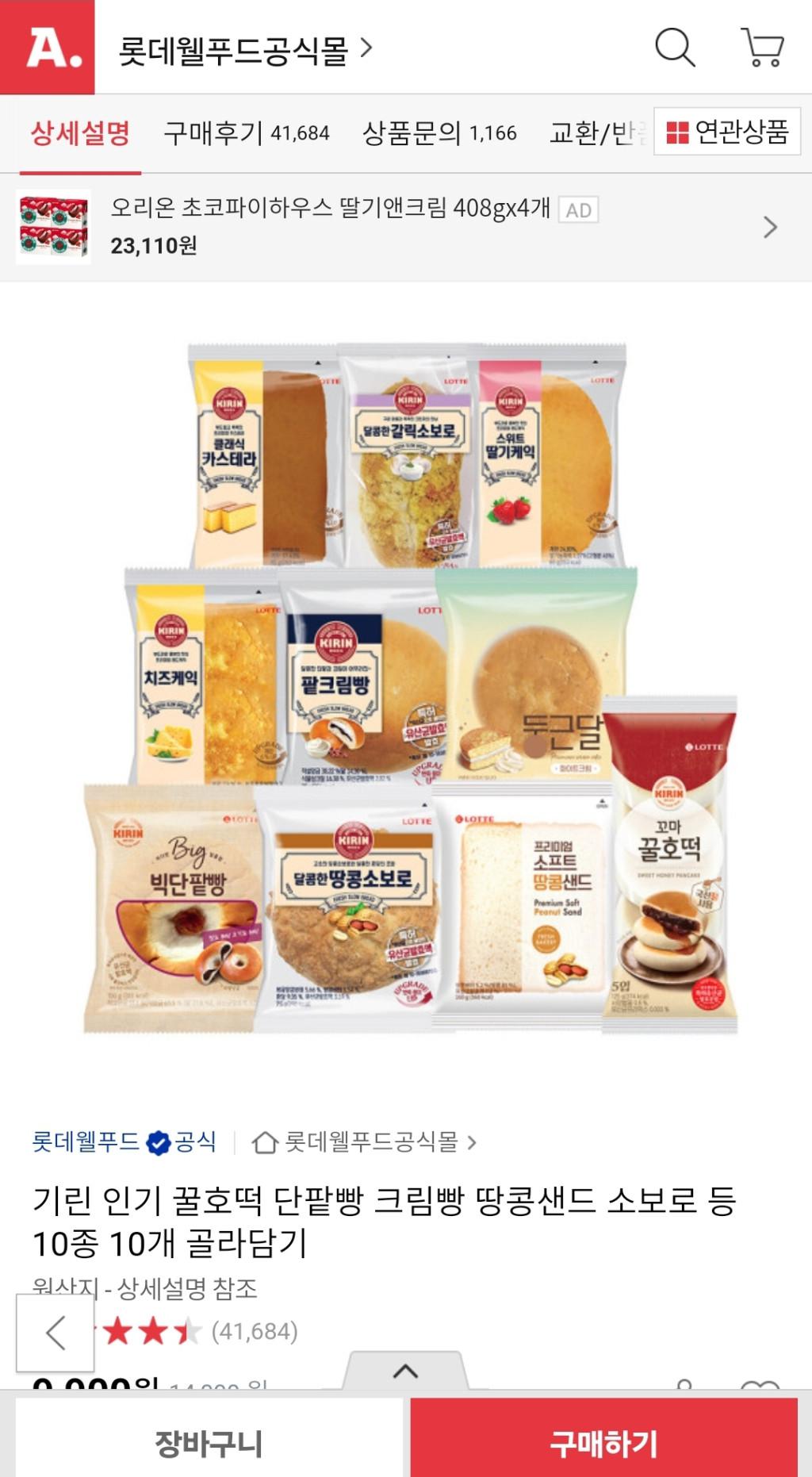This screenshot has width=812, height=1477.
Task: Switch to the 교환/반품 tab
Action: pyautogui.click(x=596, y=133)
